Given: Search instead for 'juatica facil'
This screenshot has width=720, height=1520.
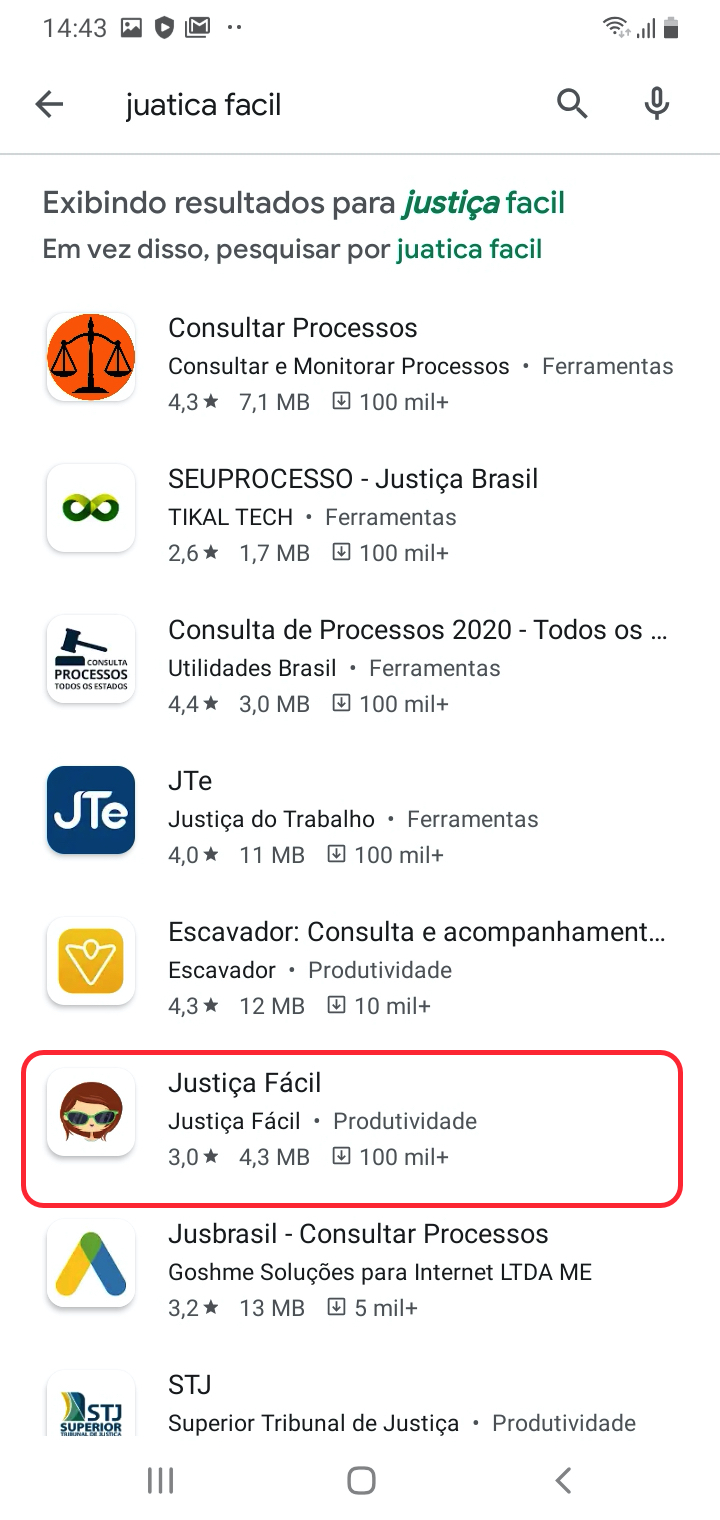Looking at the screenshot, I should (x=469, y=249).
